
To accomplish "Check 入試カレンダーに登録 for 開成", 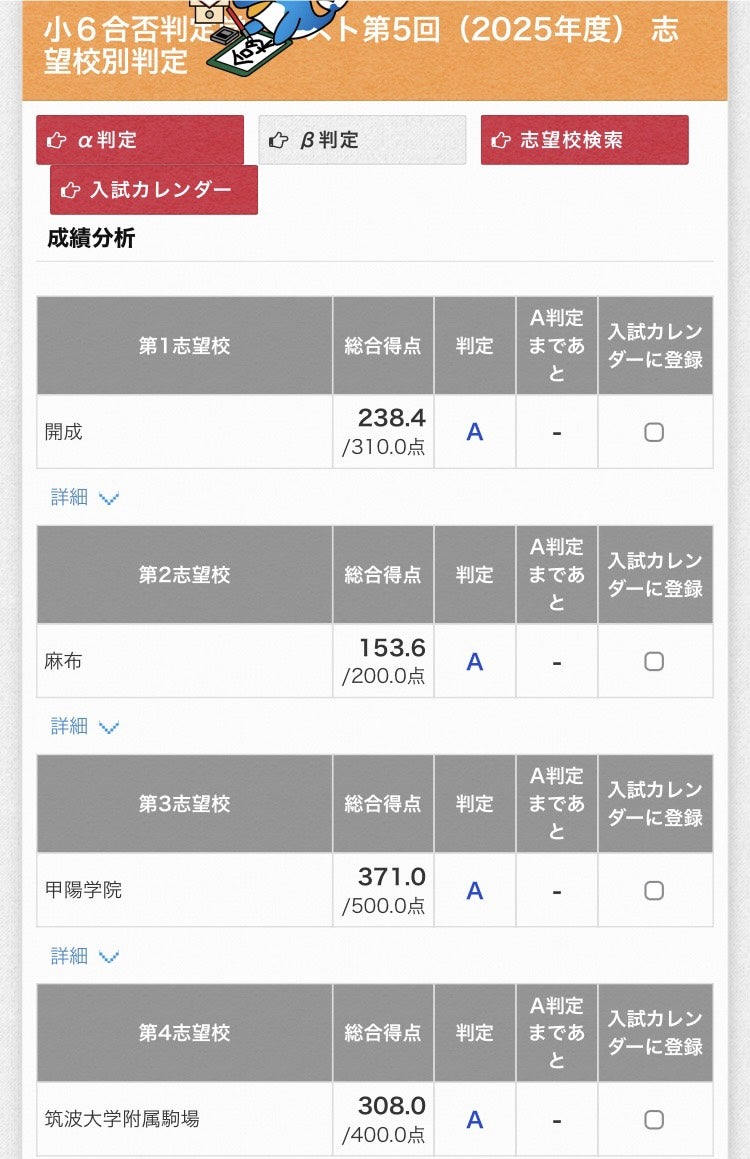I will (655, 430).
